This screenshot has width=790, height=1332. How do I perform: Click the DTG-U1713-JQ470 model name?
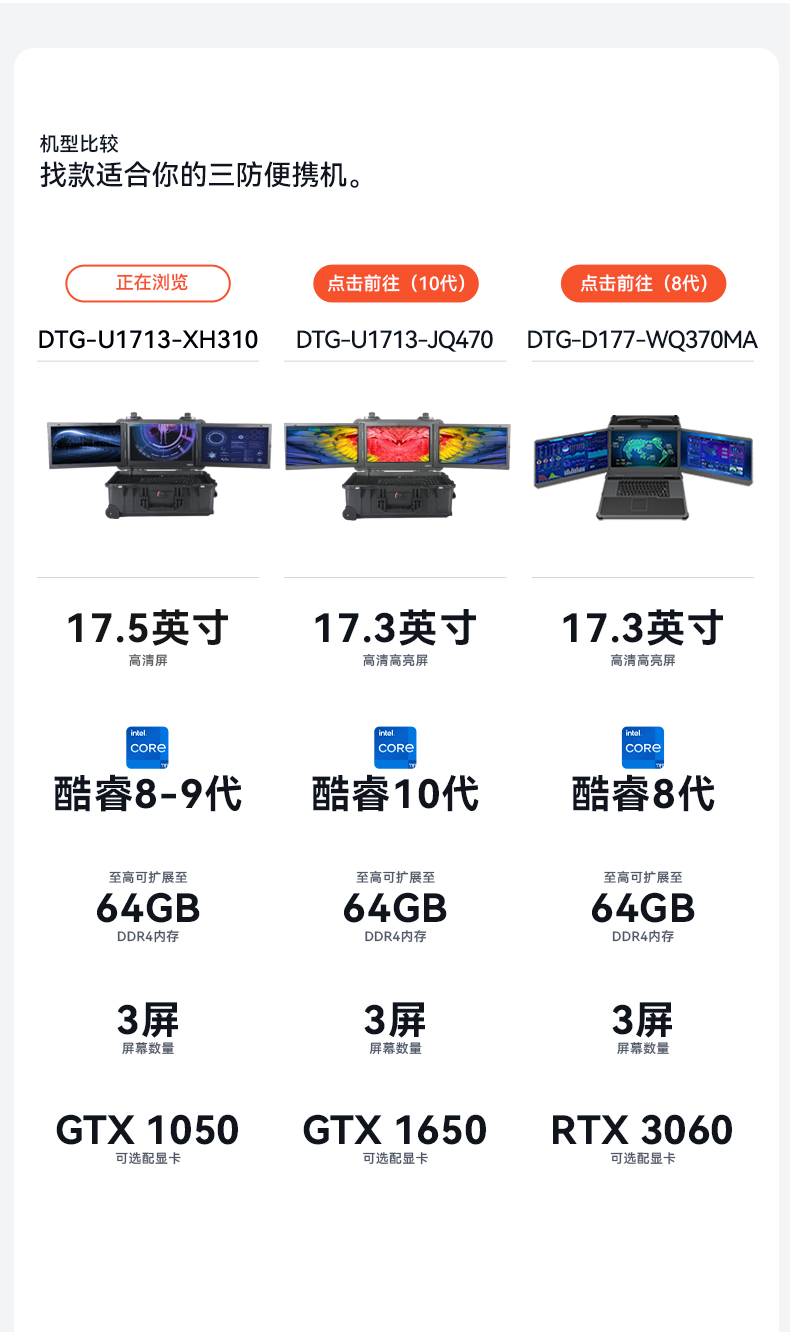(395, 340)
